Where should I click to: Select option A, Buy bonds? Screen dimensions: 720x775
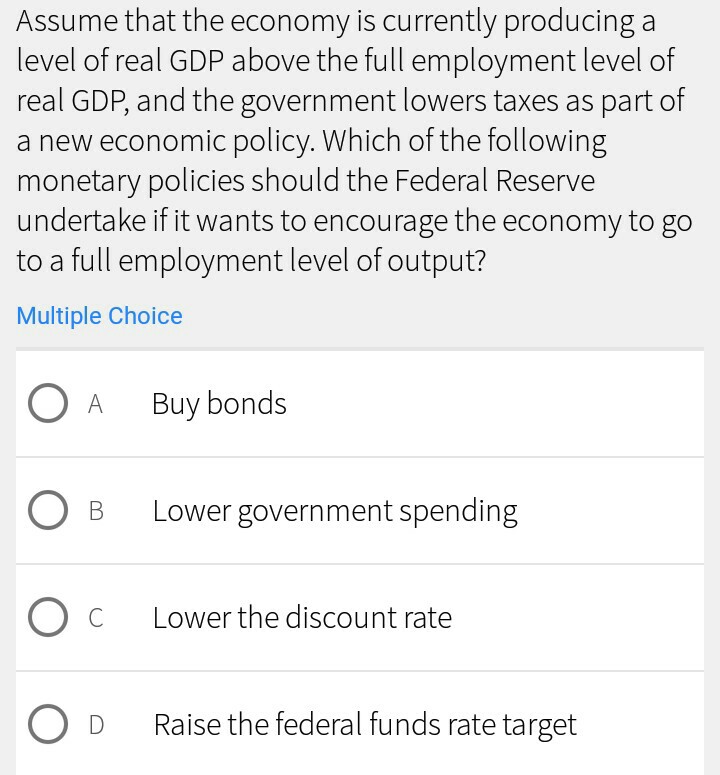(47, 404)
